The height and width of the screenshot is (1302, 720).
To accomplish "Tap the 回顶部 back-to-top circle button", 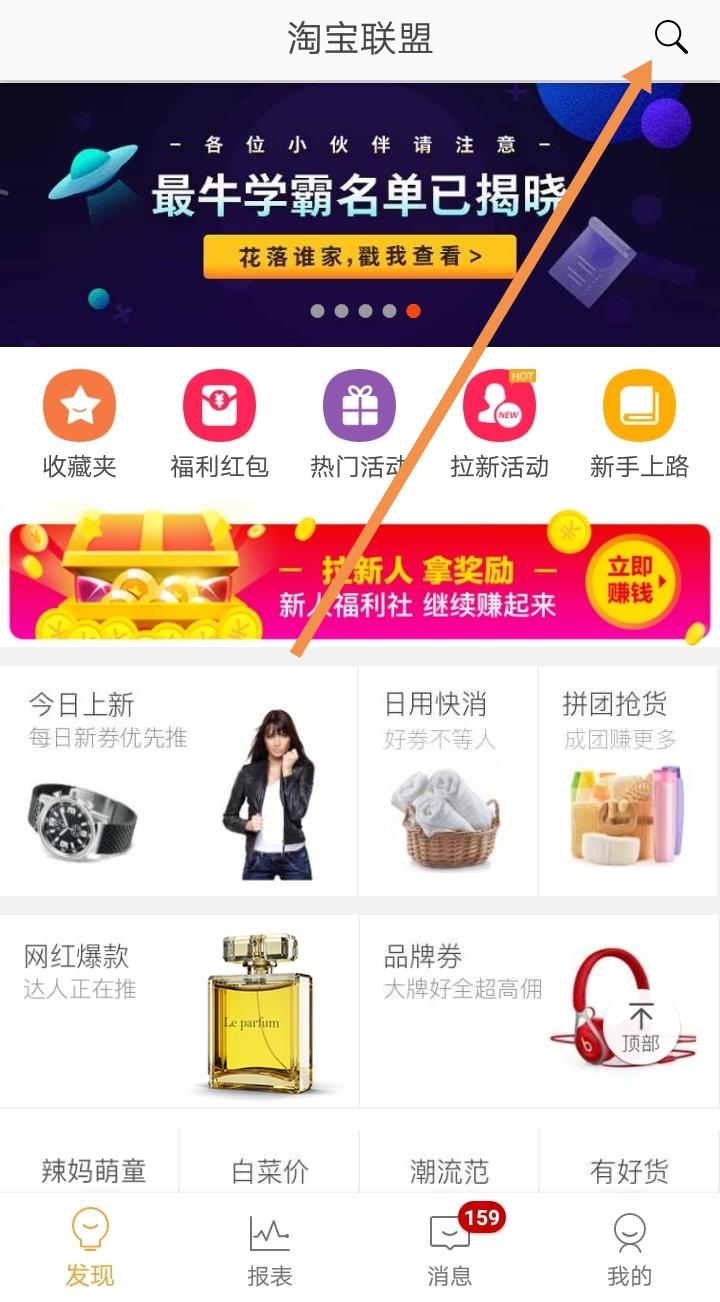I will click(644, 1025).
